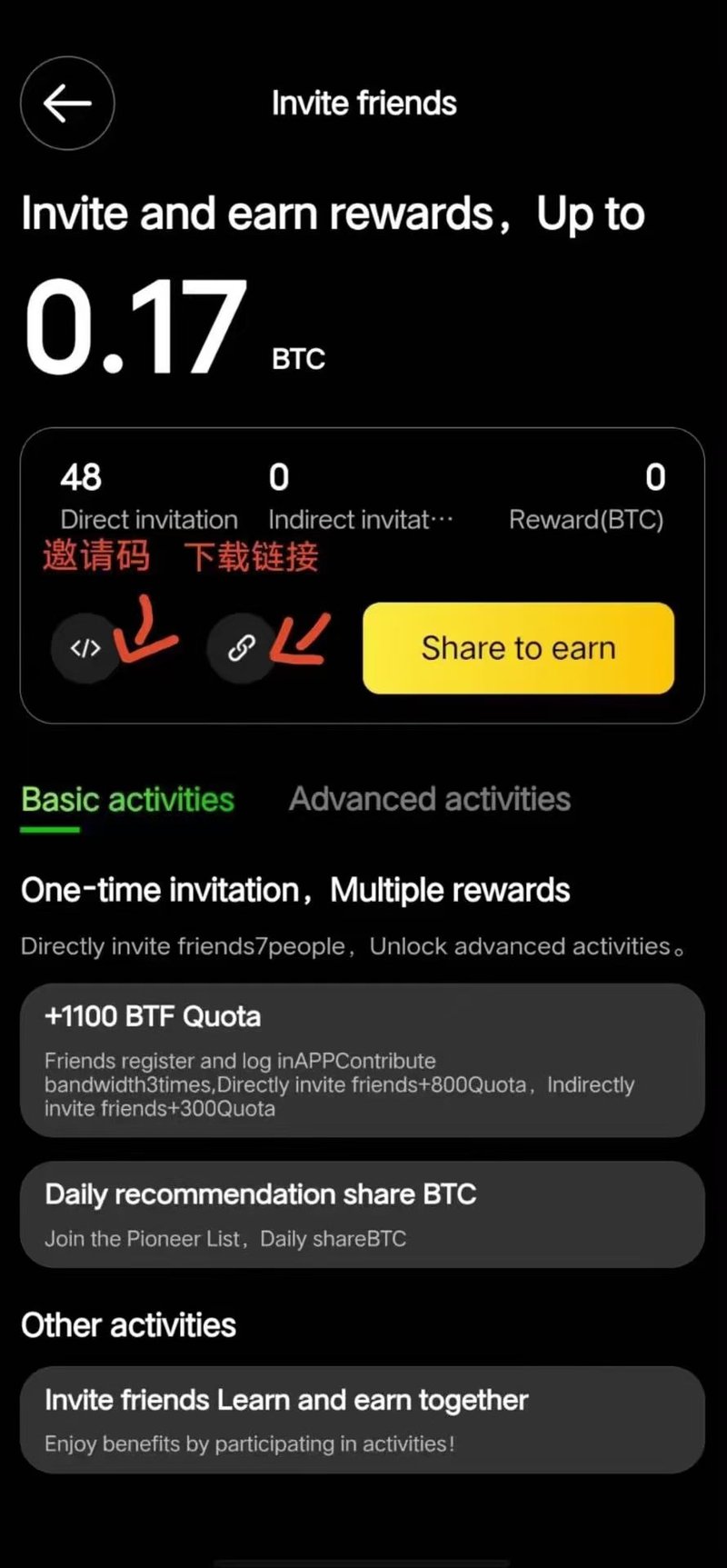Open Invite friends Learn and earn together
727x1568 pixels.
click(362, 1419)
